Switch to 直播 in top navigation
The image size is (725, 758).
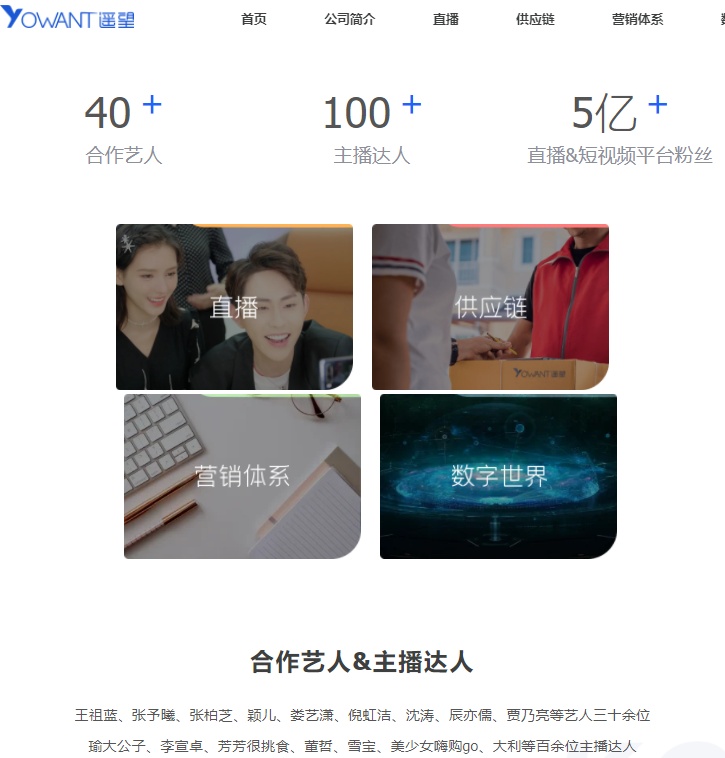pyautogui.click(x=446, y=19)
